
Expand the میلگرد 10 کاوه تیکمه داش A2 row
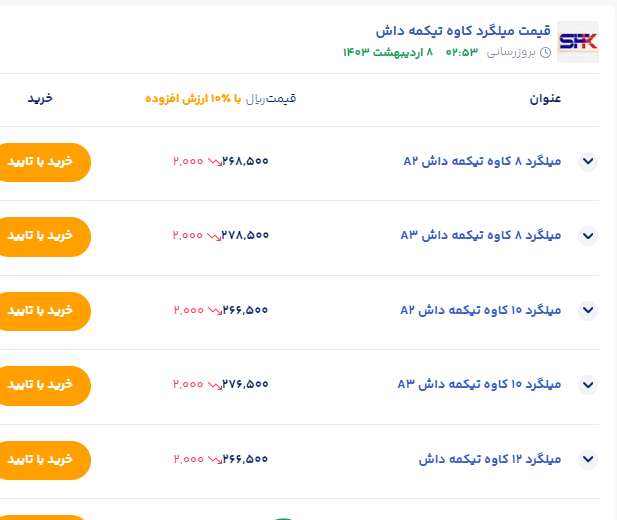coord(588,311)
